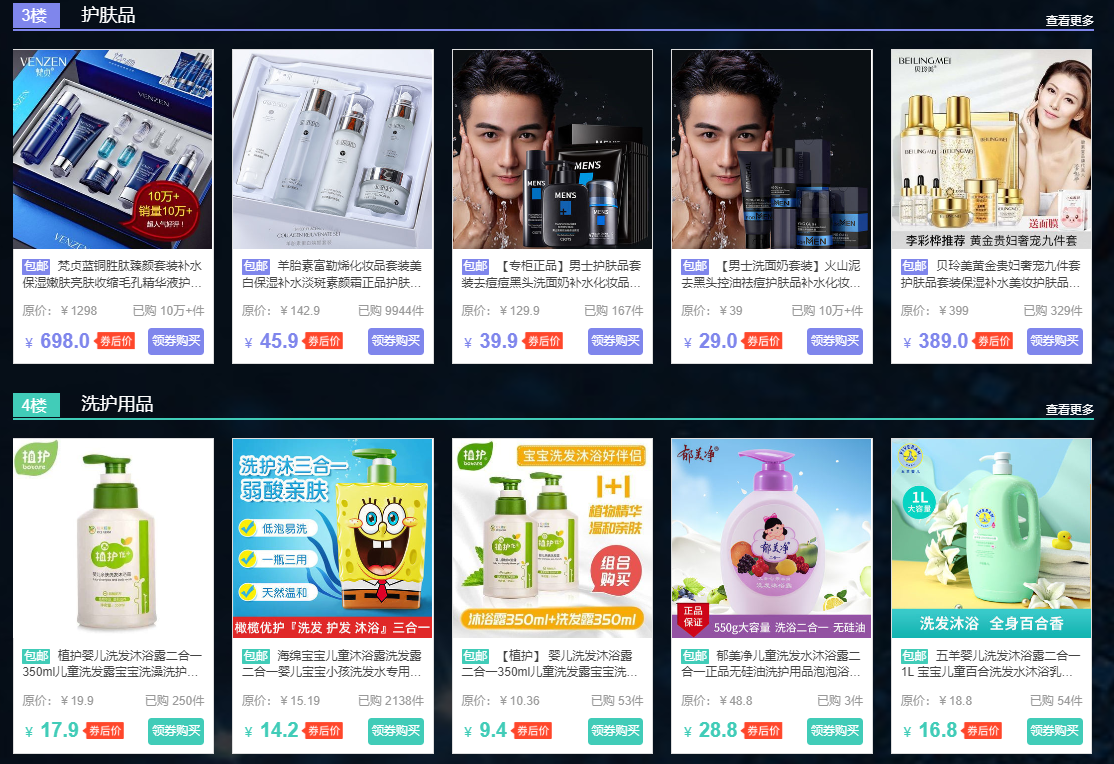Tap 领券购买 on the ¥45.9 item
Viewport: 1114px width, 764px height.
[396, 341]
